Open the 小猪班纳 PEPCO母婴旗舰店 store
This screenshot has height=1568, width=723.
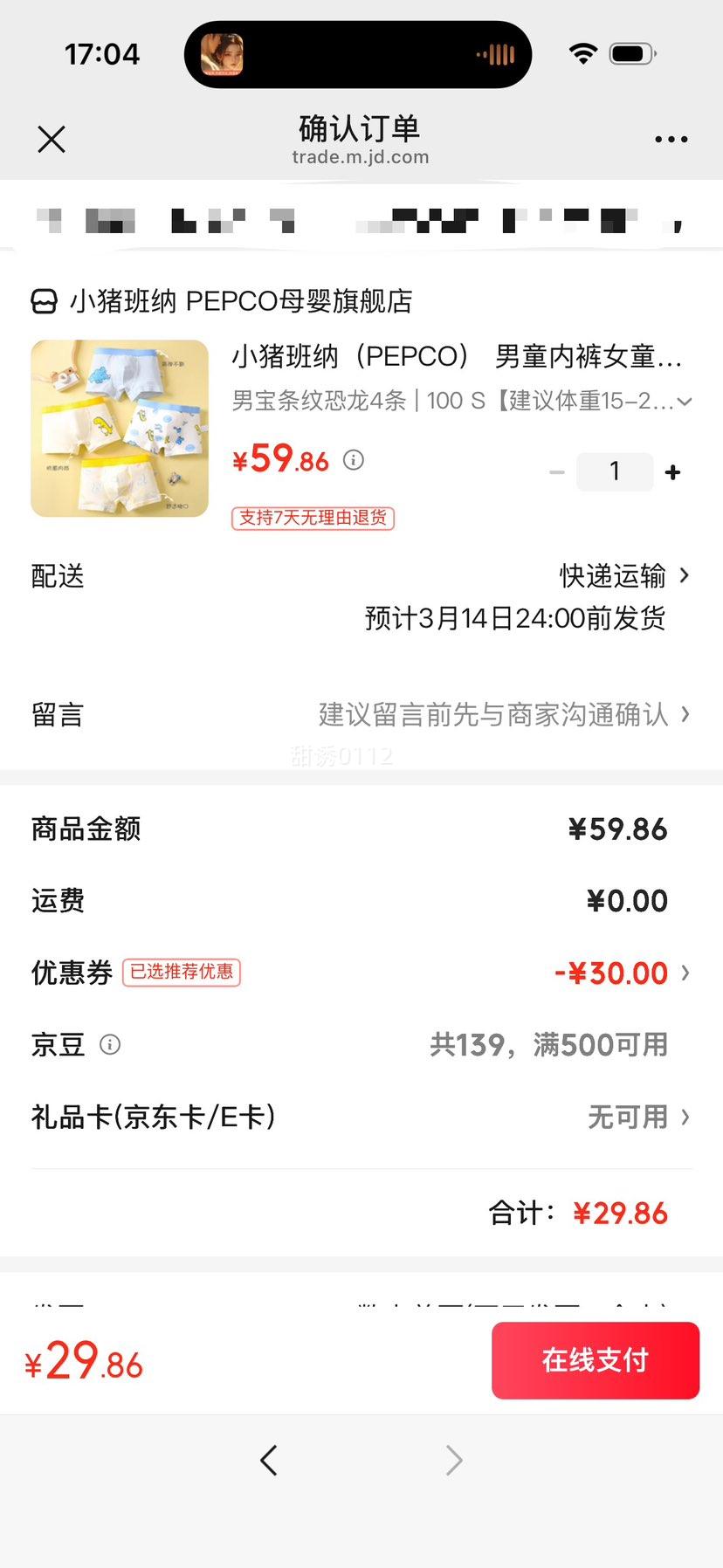[x=222, y=301]
